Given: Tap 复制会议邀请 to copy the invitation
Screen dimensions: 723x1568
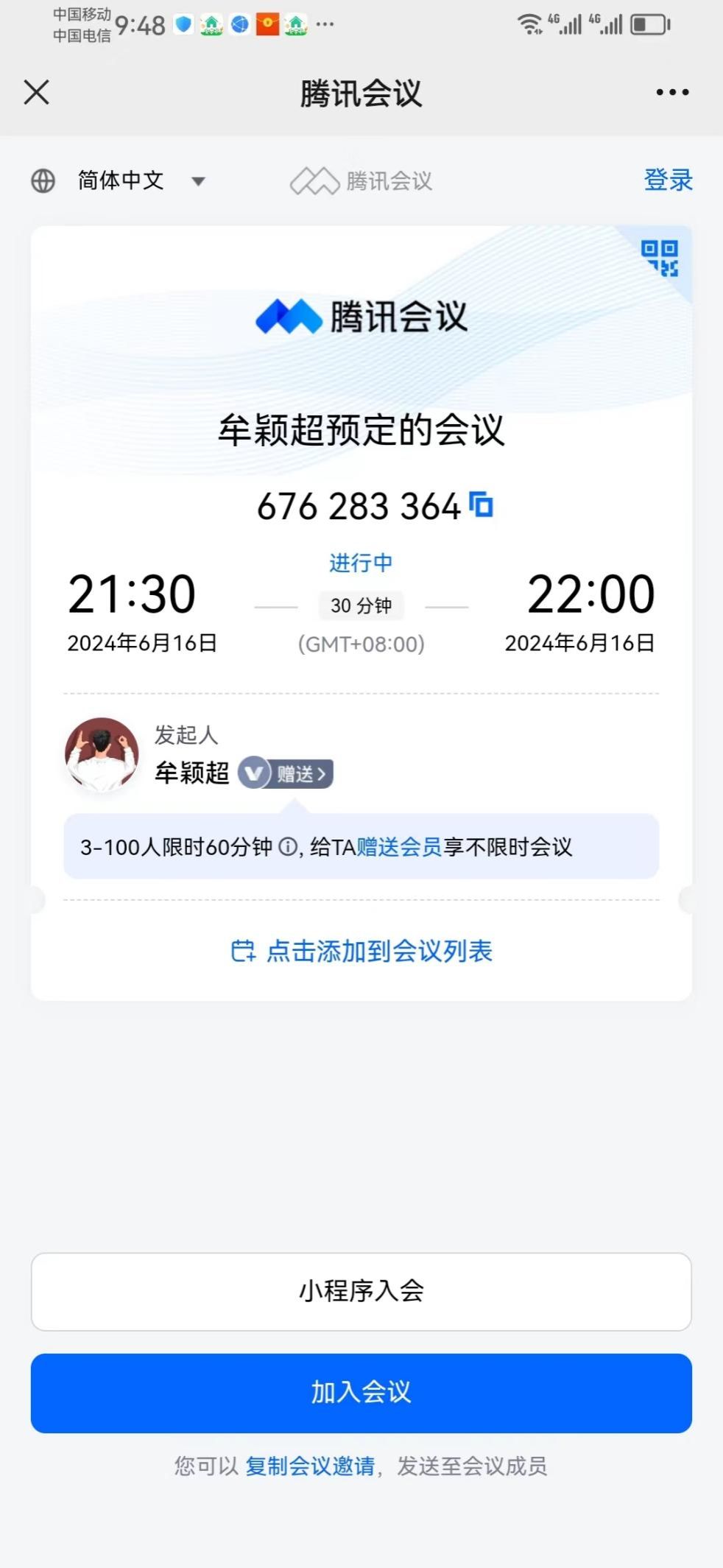Looking at the screenshot, I should 310,1466.
